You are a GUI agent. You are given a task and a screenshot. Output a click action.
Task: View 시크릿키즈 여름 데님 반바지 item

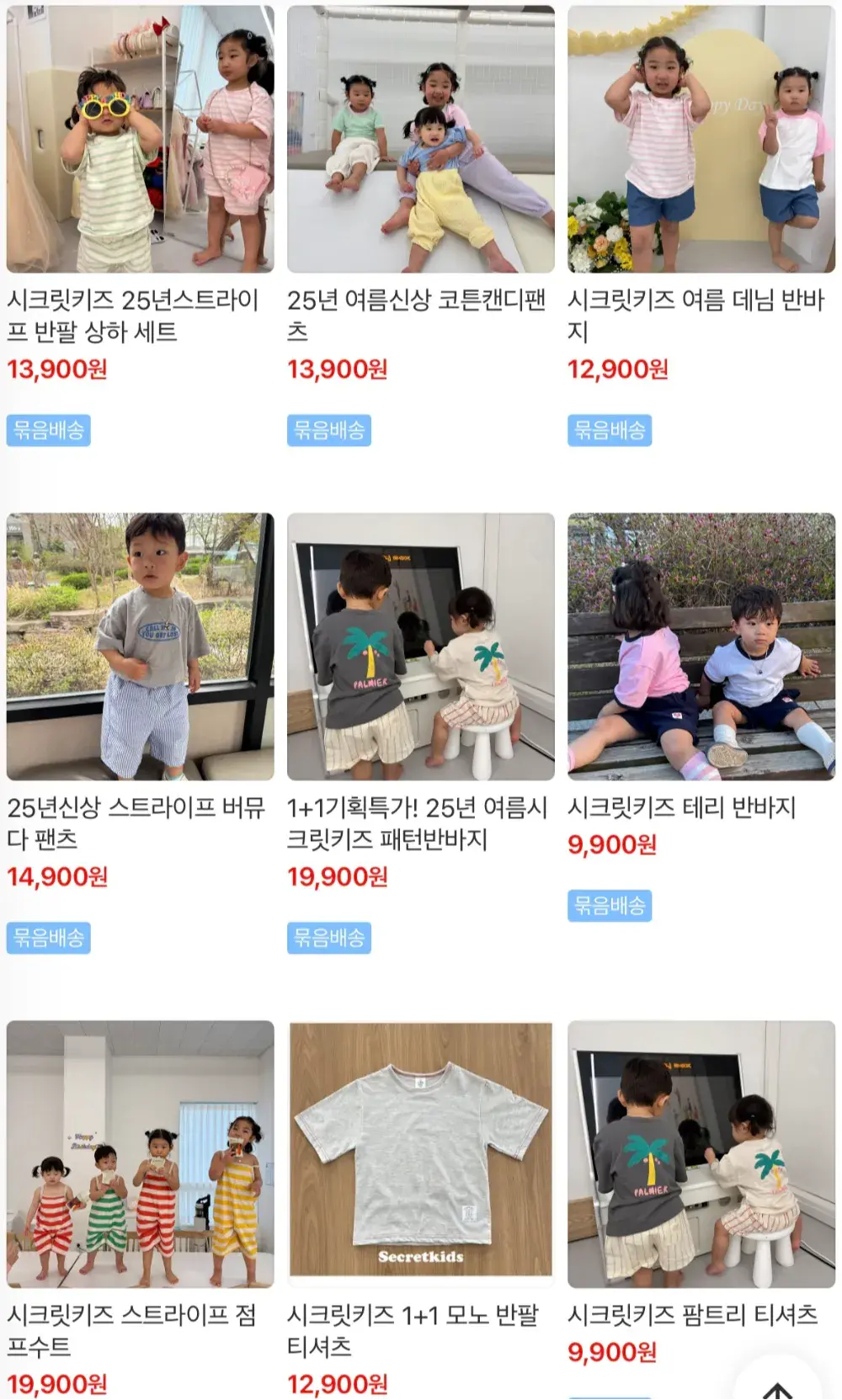701,140
